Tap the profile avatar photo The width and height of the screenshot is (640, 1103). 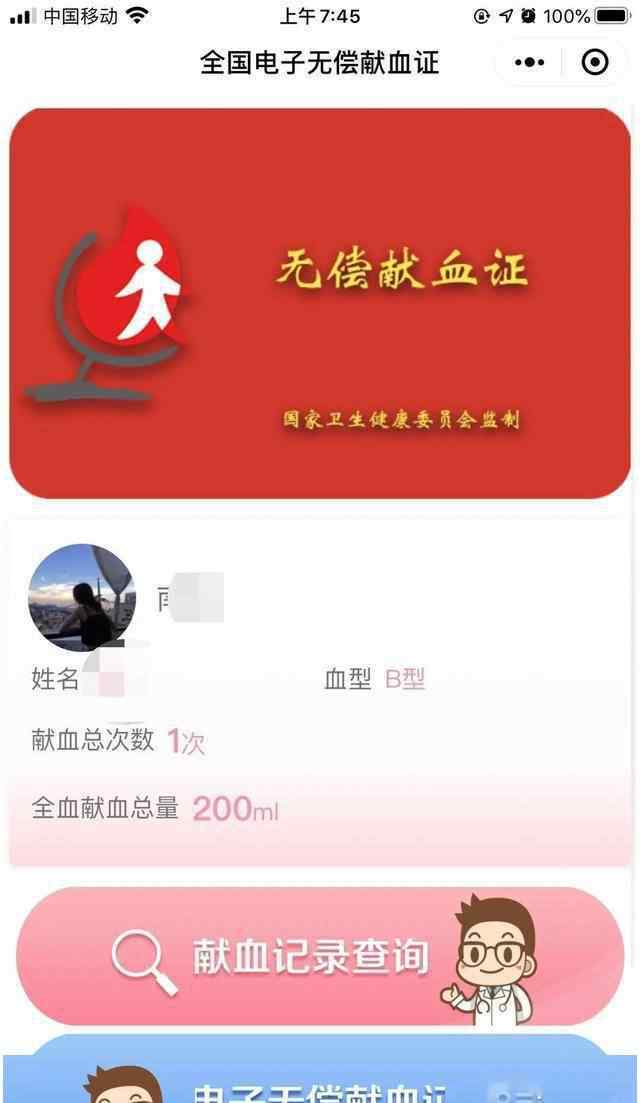[x=81, y=597]
